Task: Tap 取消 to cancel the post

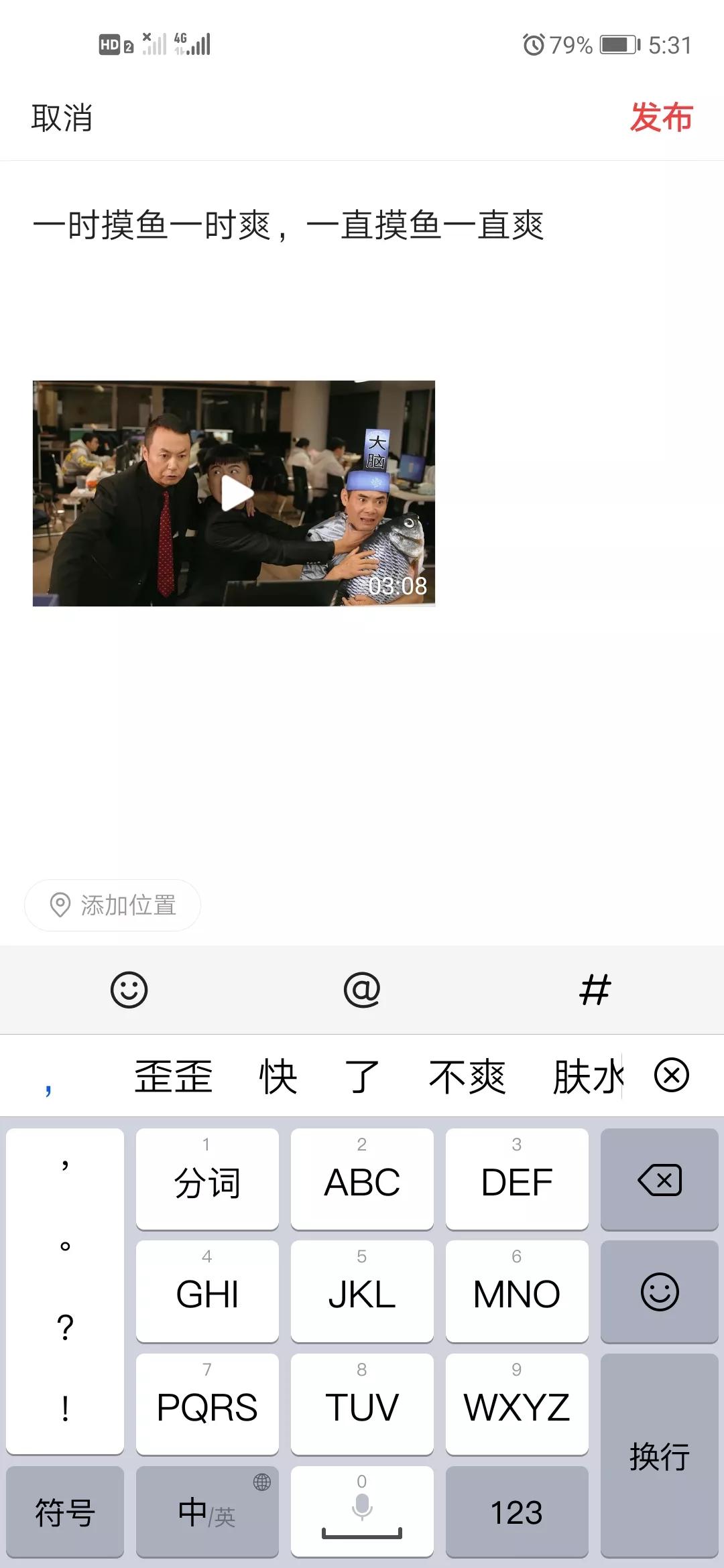Action: coord(62,118)
